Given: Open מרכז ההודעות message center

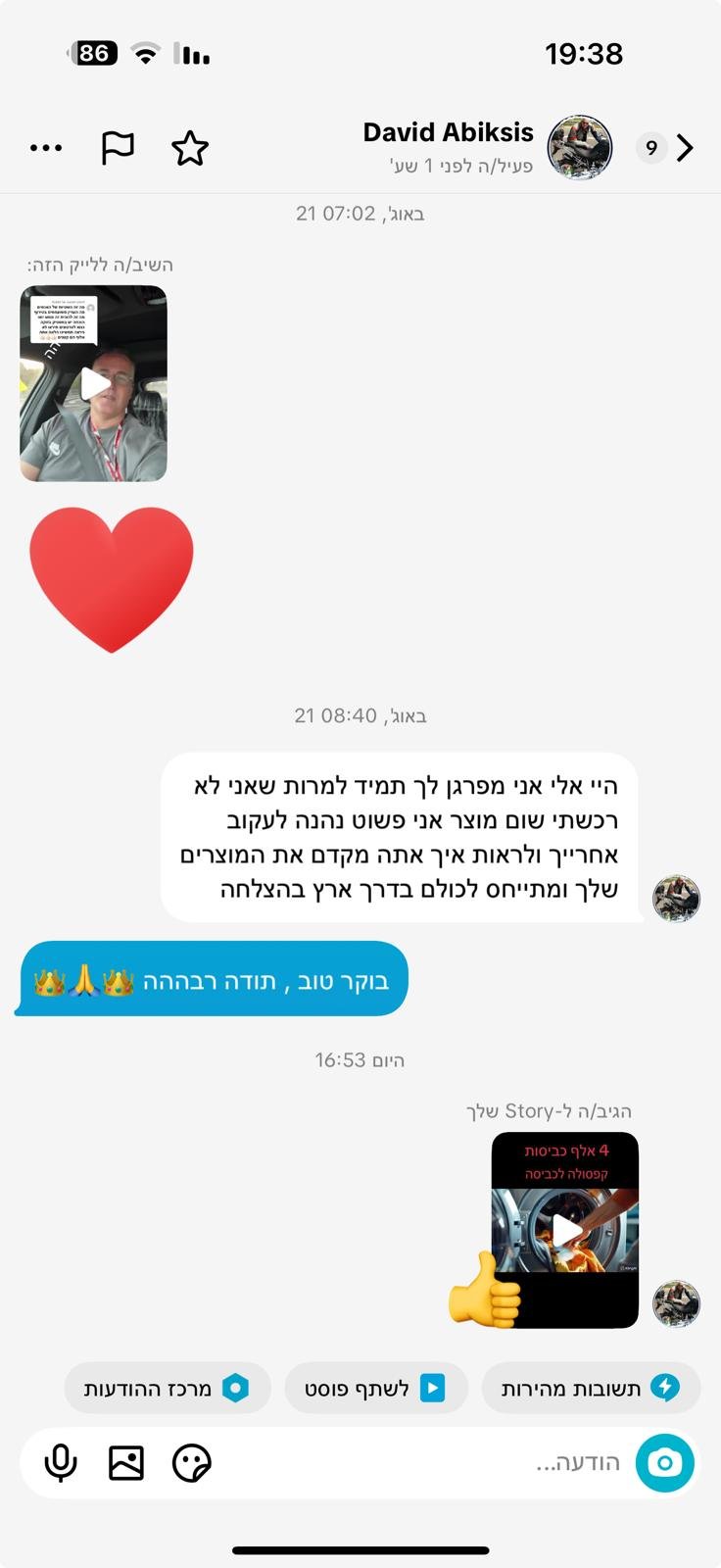Looking at the screenshot, I should click(x=168, y=1388).
